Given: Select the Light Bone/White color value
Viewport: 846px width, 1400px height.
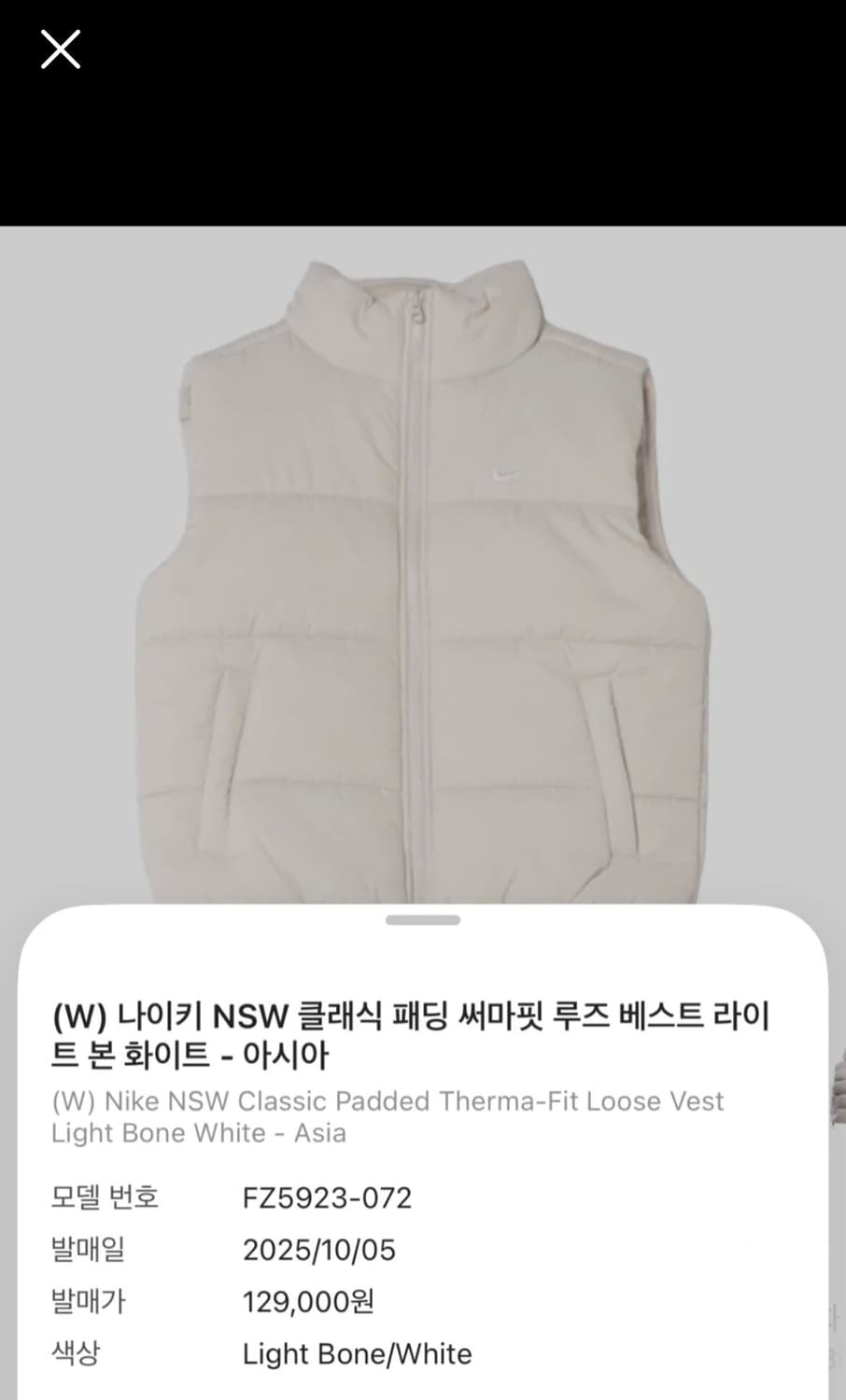Looking at the screenshot, I should coord(358,1353).
